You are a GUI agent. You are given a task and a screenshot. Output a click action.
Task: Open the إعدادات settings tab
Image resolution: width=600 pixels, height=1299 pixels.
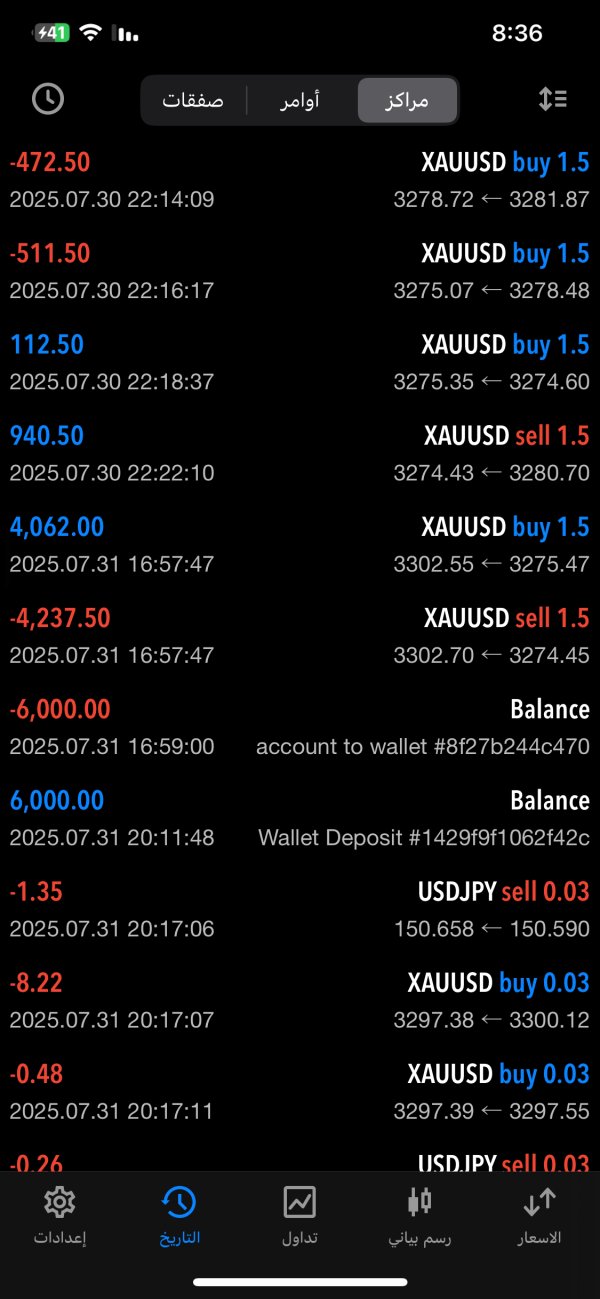tap(60, 1214)
